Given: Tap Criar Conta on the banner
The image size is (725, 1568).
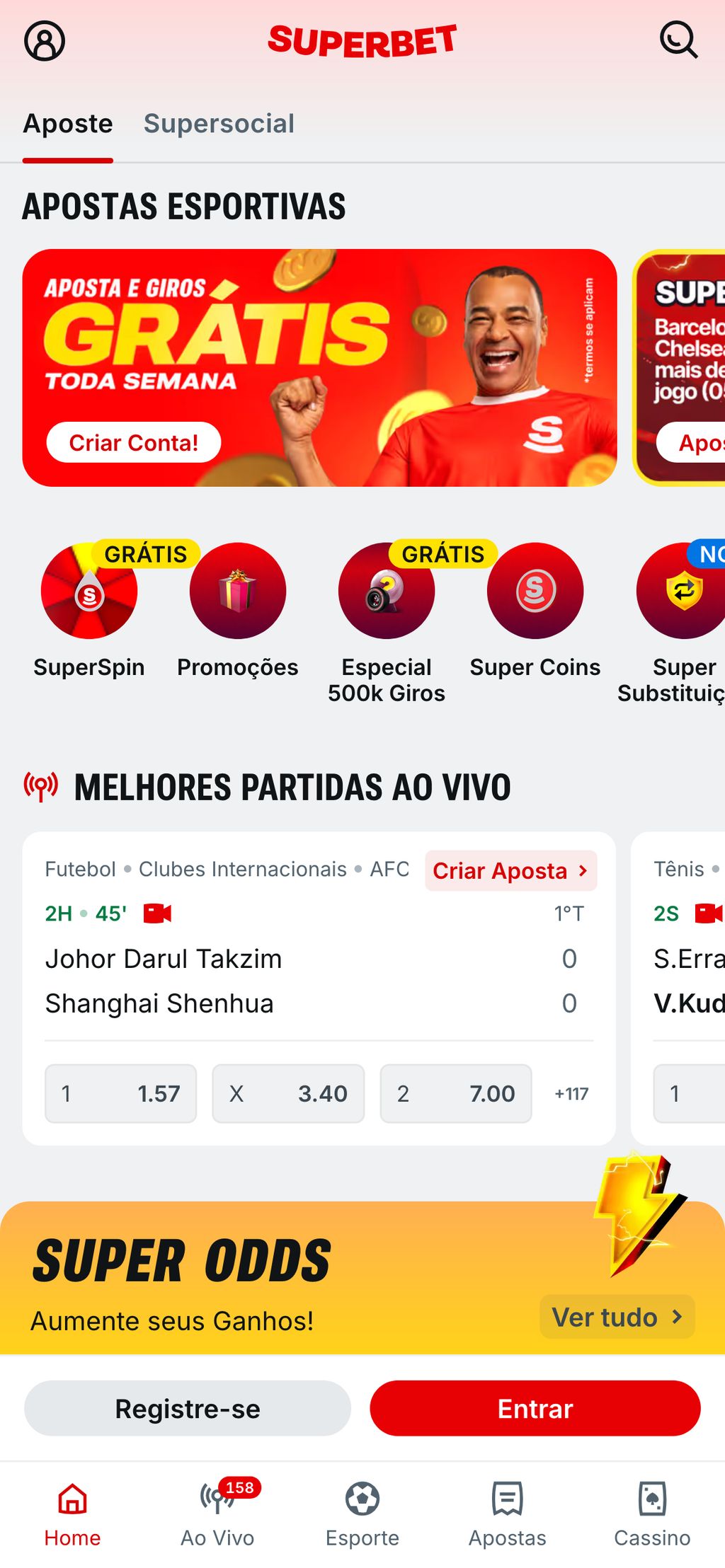Looking at the screenshot, I should (x=134, y=442).
